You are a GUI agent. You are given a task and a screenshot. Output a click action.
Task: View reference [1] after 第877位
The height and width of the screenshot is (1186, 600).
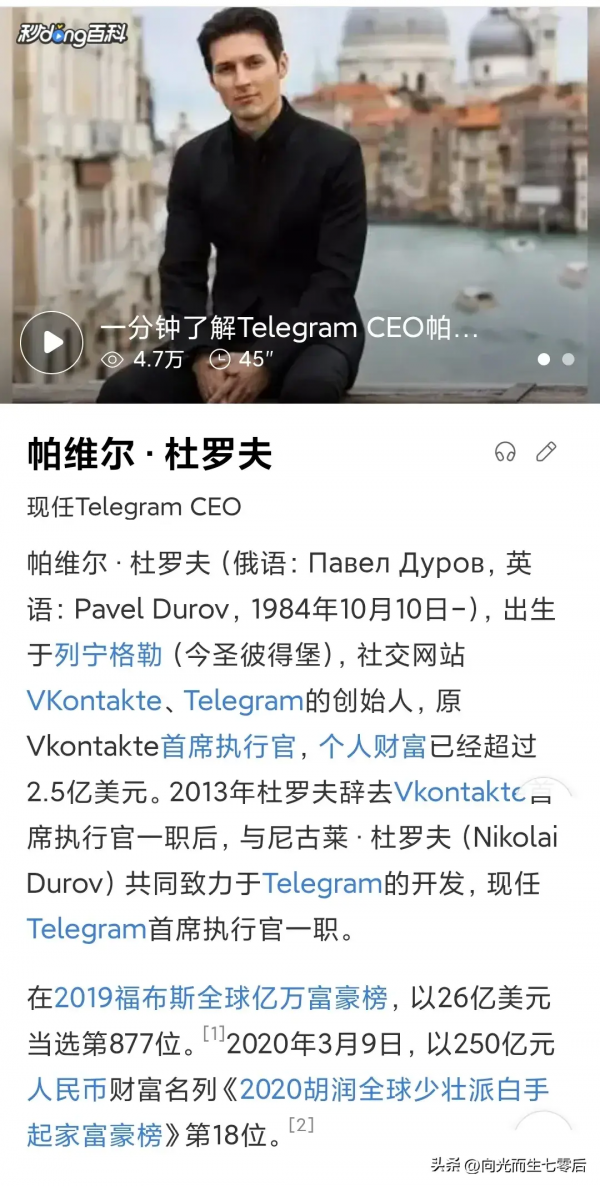coord(213,1034)
